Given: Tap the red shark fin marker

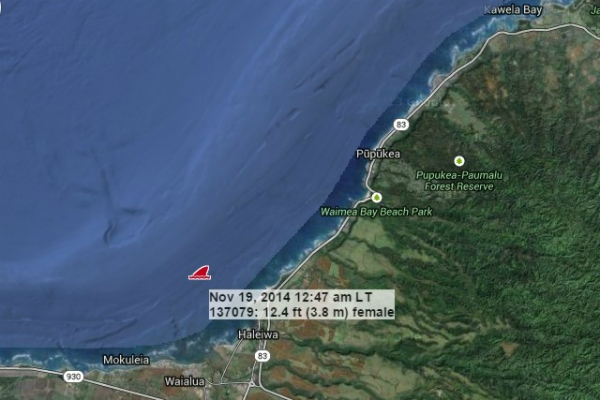Looking at the screenshot, I should coord(199,274).
